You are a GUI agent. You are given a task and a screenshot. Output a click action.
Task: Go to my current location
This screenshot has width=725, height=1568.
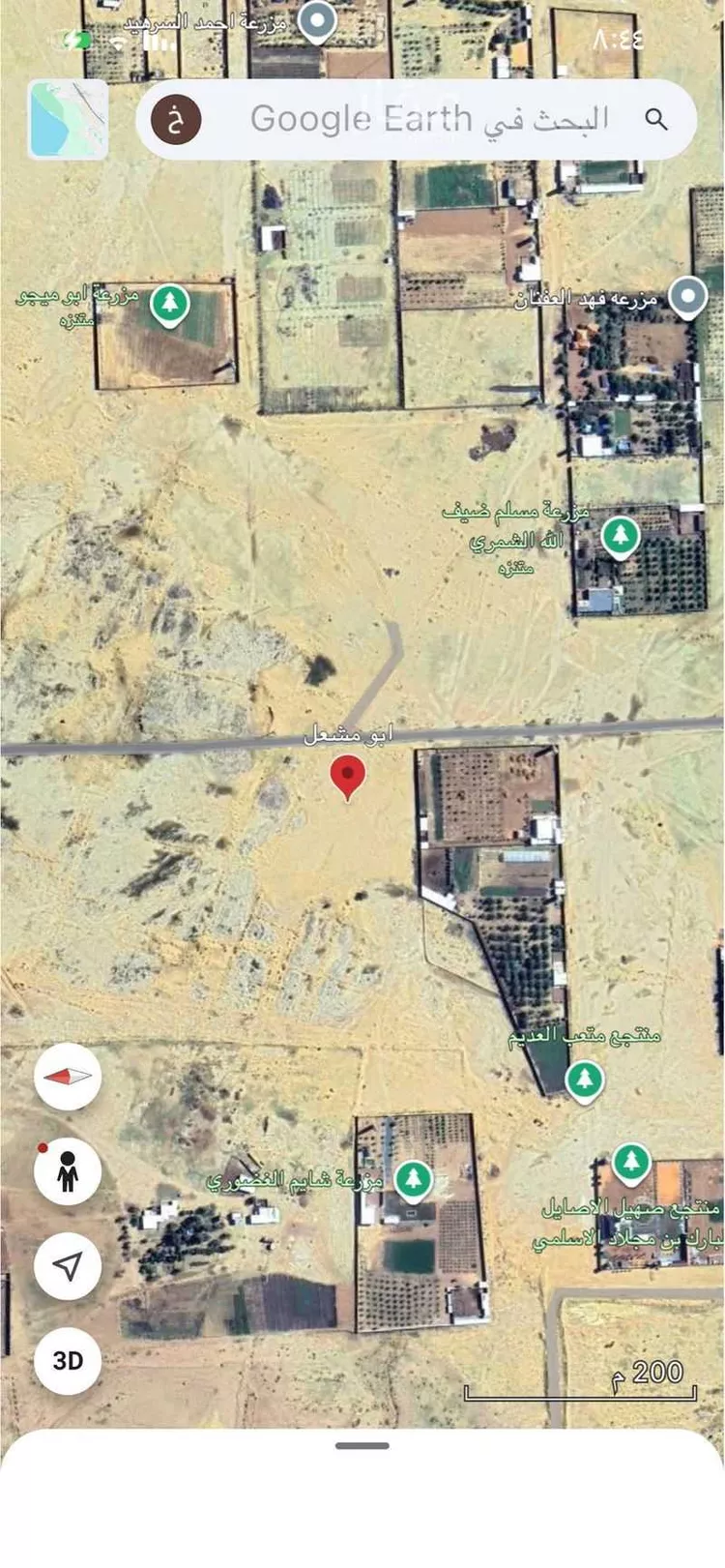(x=68, y=1265)
